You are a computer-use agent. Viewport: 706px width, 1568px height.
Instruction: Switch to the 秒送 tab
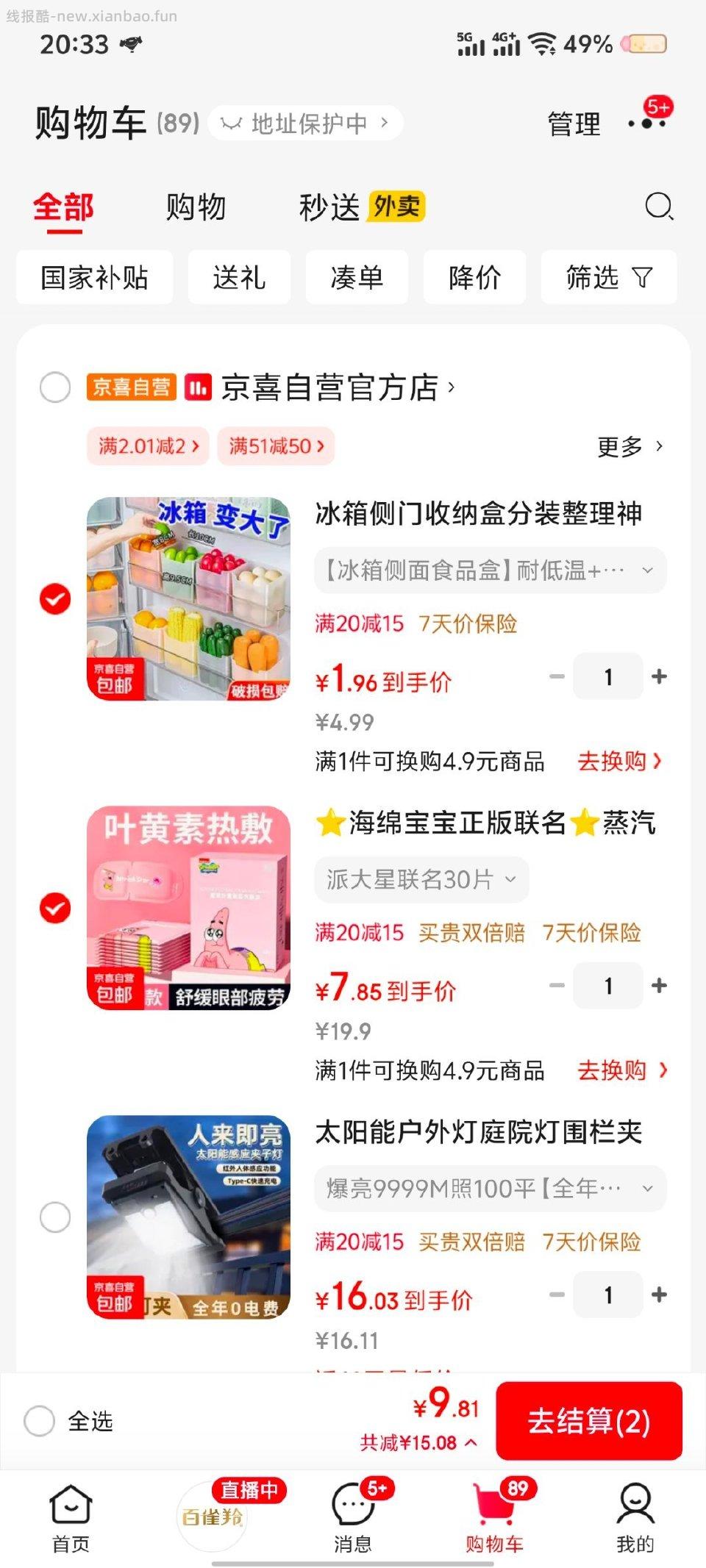[x=329, y=207]
